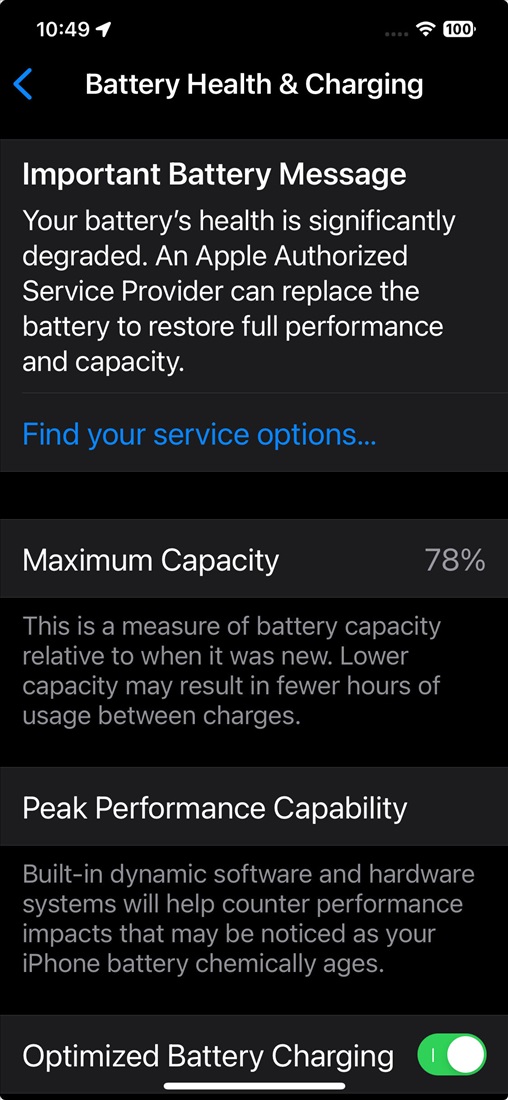
Task: Go back using the blue arrow
Action: tap(22, 85)
